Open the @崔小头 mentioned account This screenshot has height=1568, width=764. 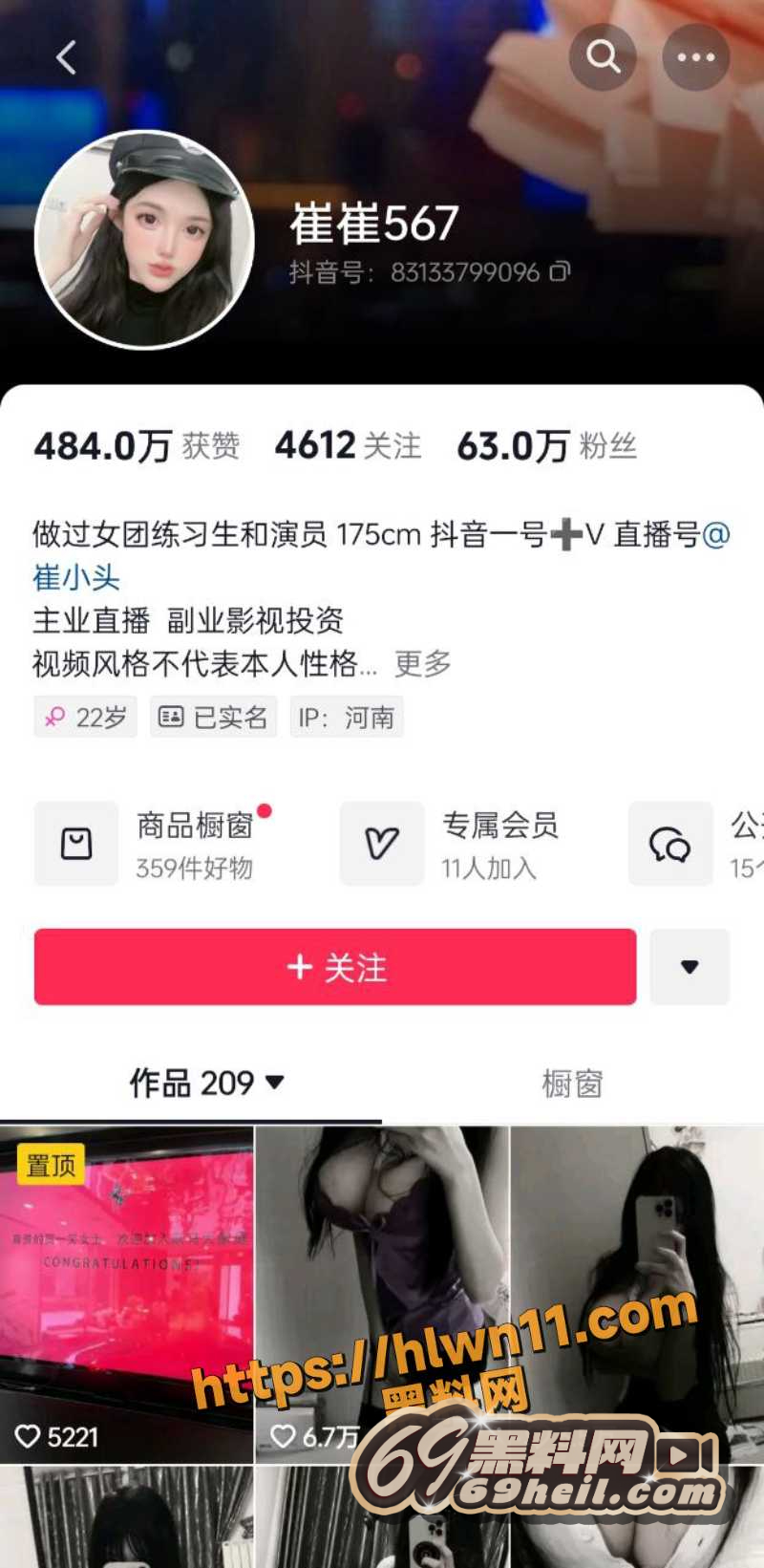pyautogui.click(x=76, y=577)
